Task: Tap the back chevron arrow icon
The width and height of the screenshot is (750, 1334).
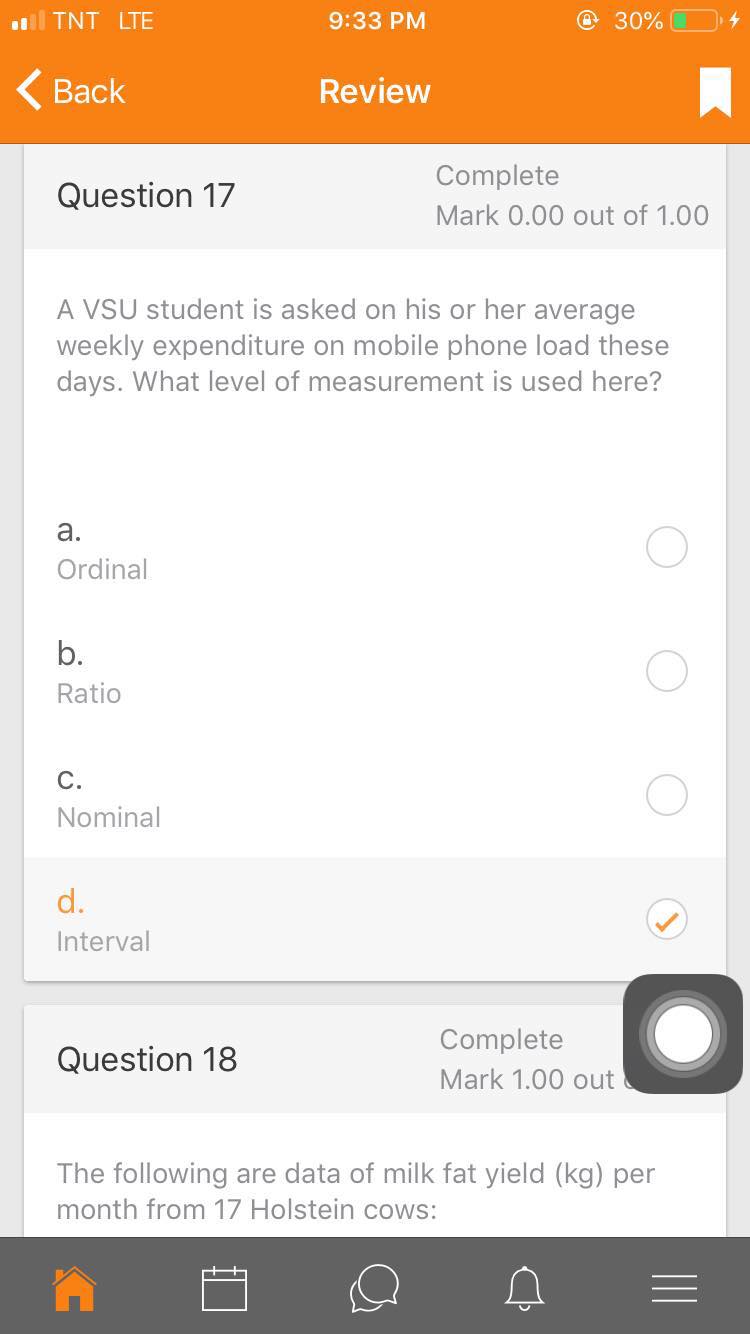Action: [27, 91]
